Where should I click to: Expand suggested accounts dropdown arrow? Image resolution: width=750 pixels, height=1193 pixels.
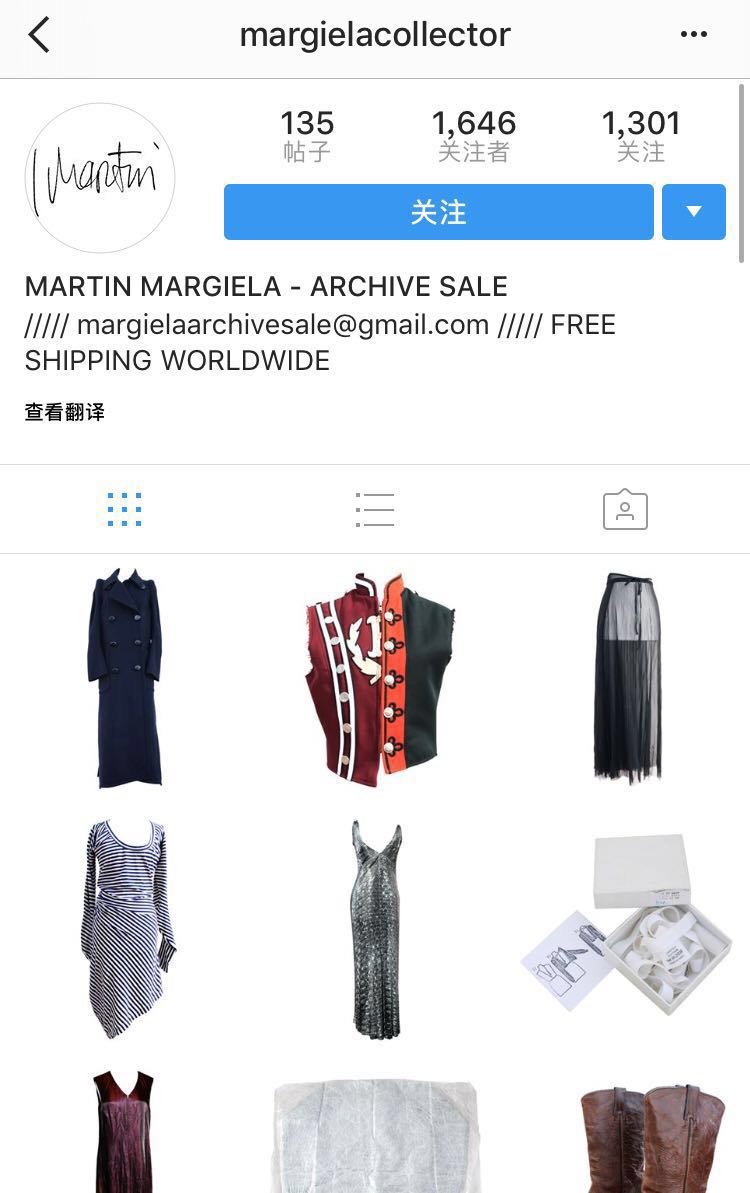(694, 212)
